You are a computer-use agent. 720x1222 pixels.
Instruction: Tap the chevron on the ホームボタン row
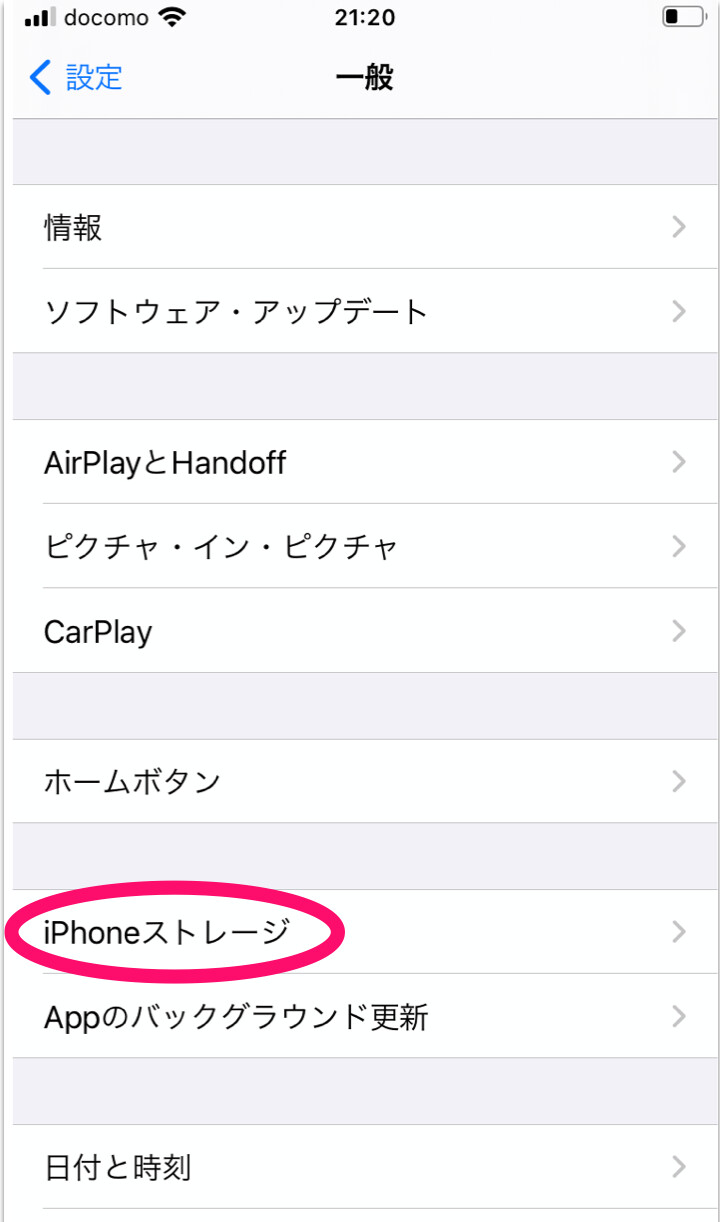point(679,782)
